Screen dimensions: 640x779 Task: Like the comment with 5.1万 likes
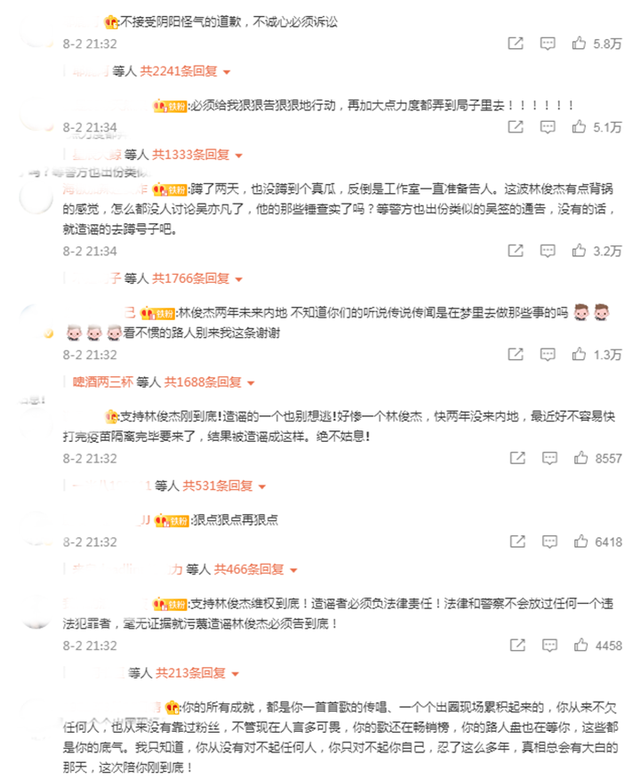pyautogui.click(x=579, y=127)
